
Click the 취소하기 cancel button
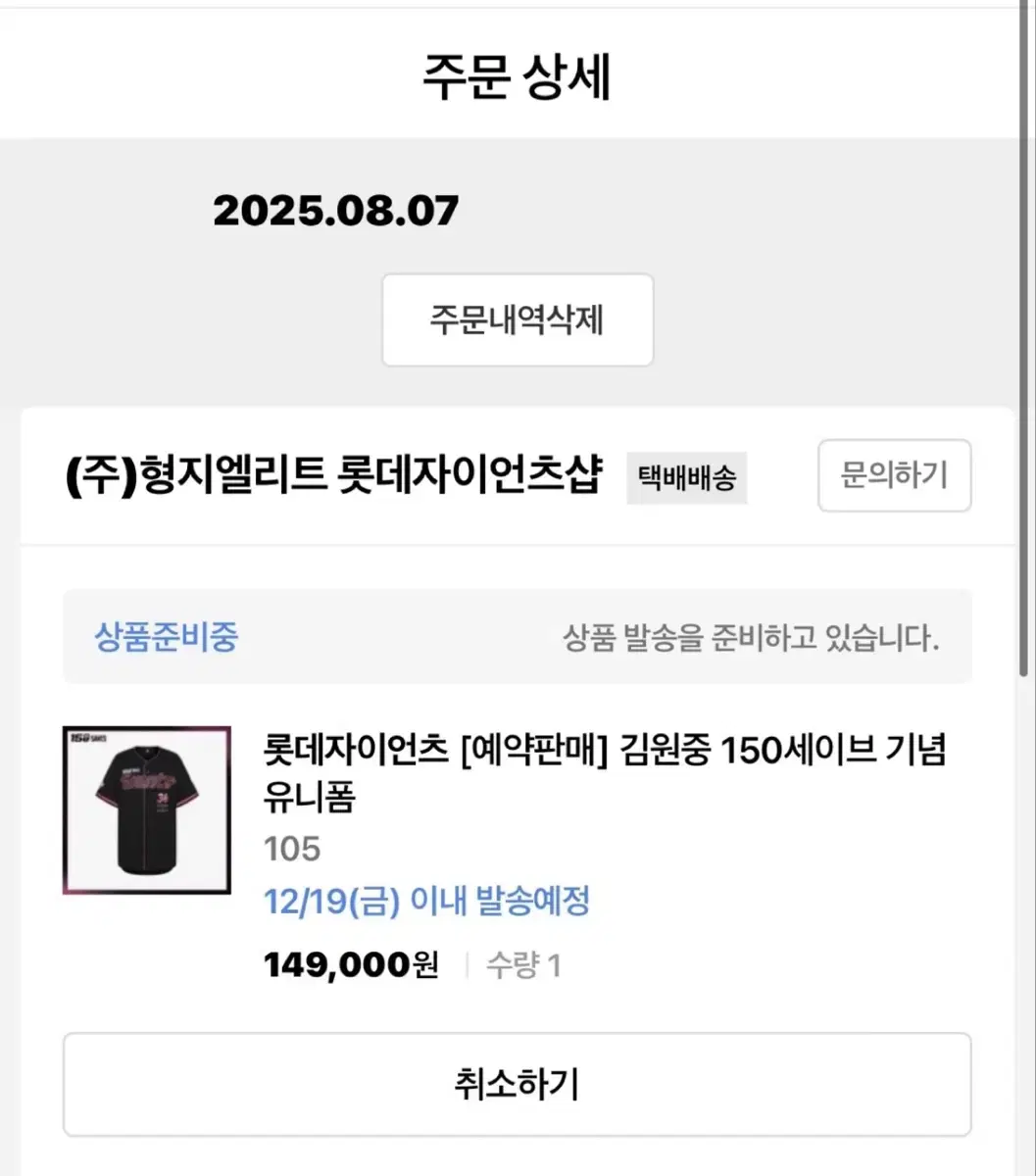pos(518,1085)
